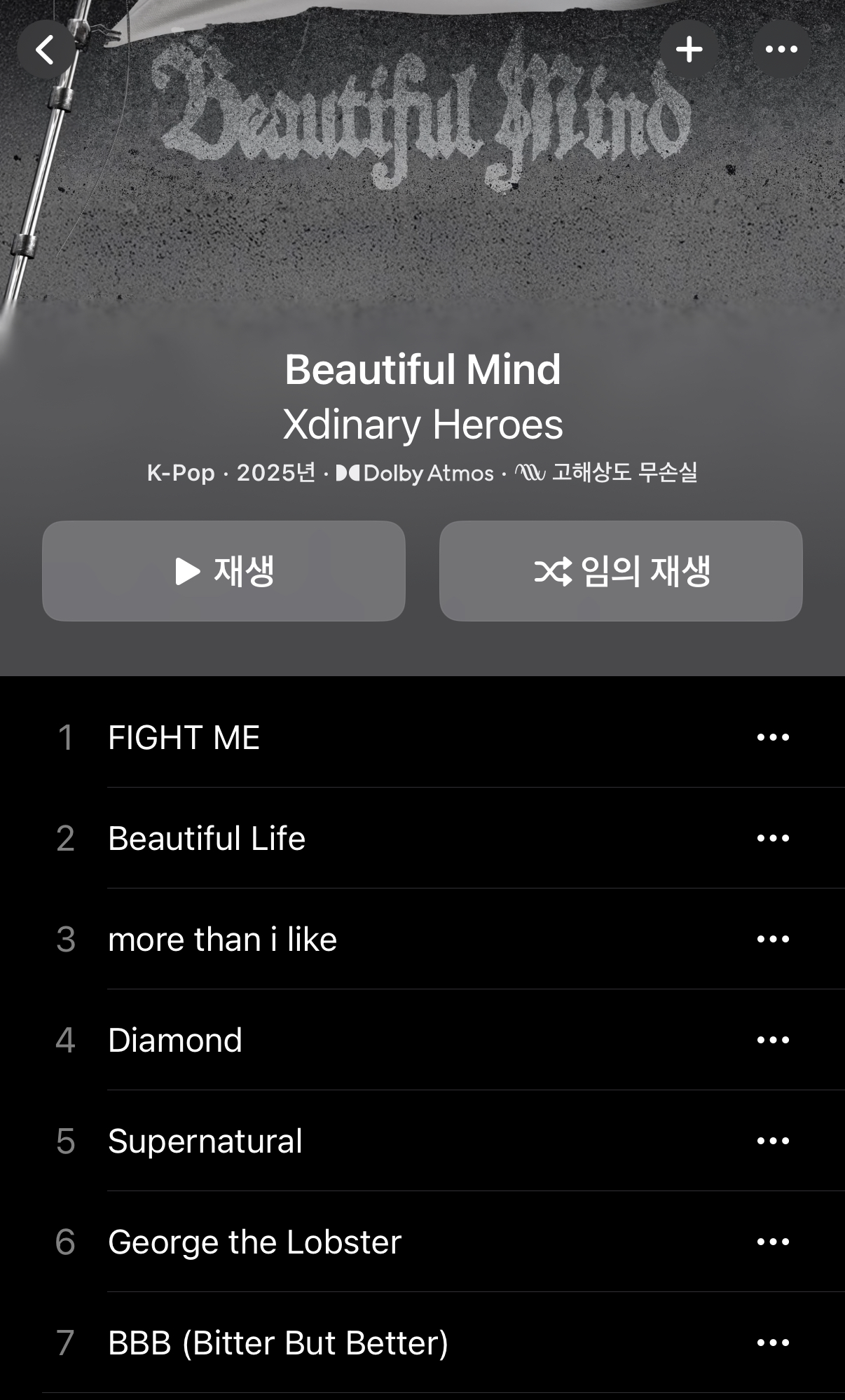
Task: Play track BBB (Bitter But Better)
Action: point(422,1343)
